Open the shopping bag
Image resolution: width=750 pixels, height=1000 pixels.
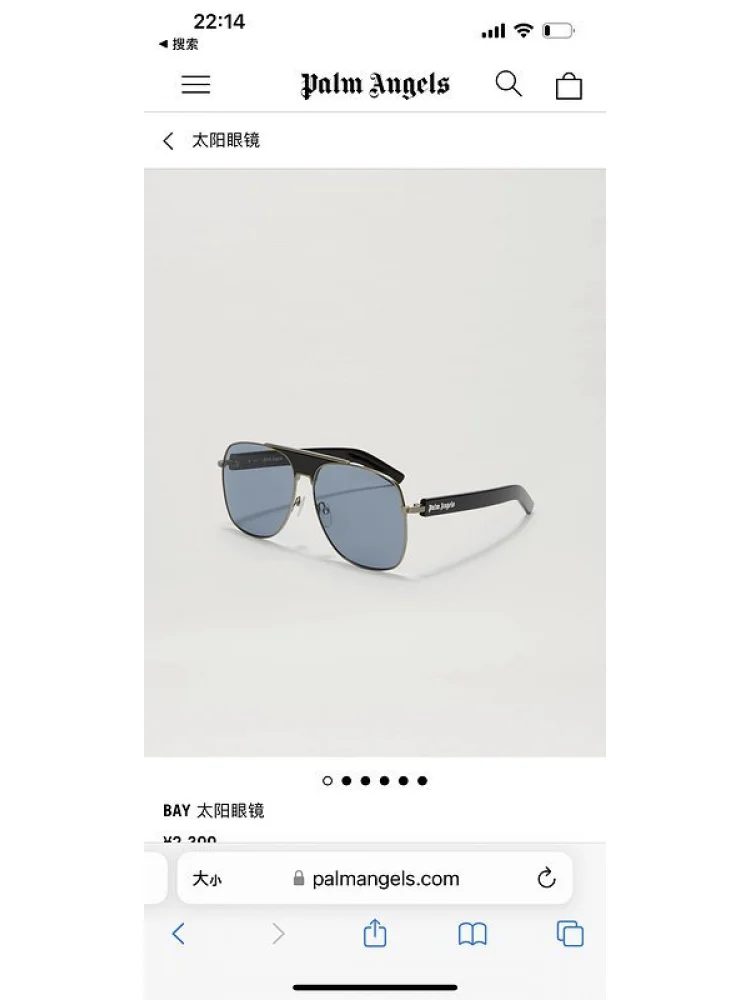(568, 86)
